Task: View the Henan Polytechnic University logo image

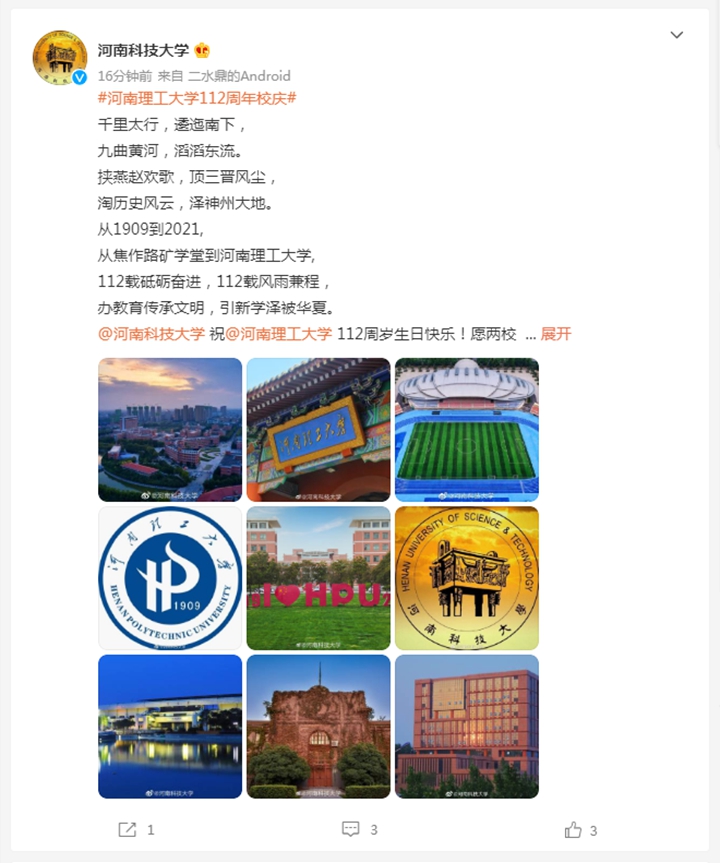Action: 170,578
